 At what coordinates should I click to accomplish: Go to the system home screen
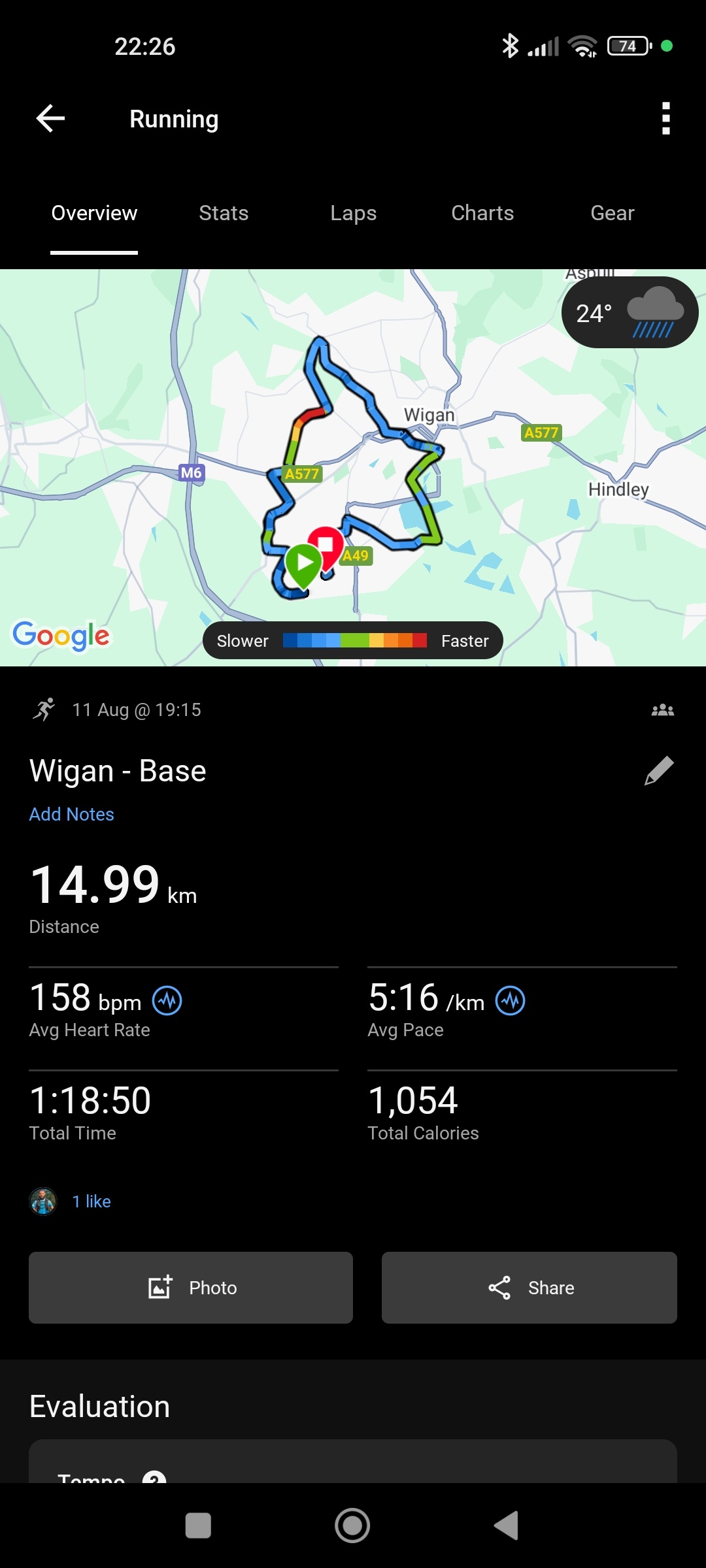pyautogui.click(x=352, y=1526)
